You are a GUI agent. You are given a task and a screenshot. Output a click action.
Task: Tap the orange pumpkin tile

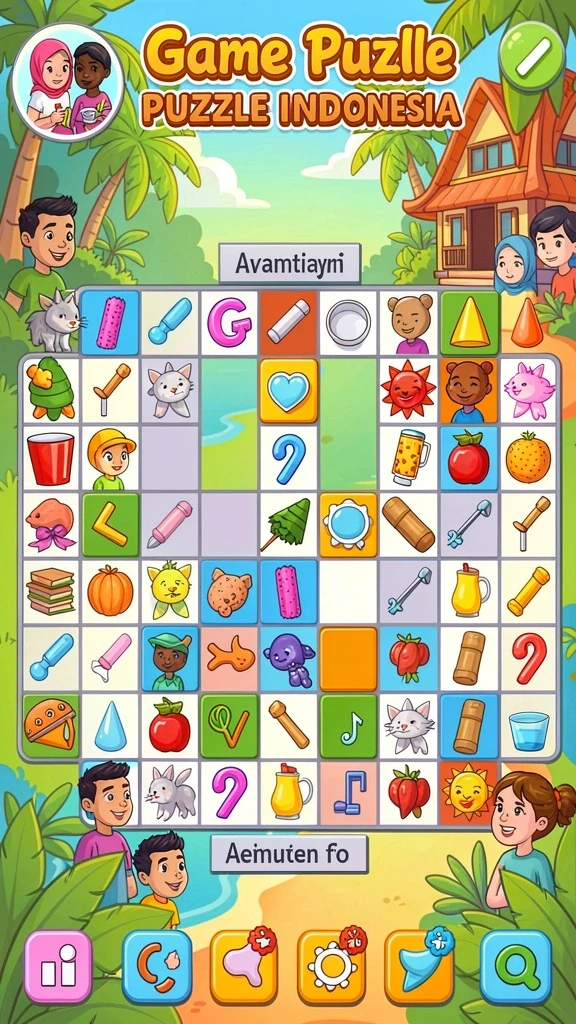110,592
